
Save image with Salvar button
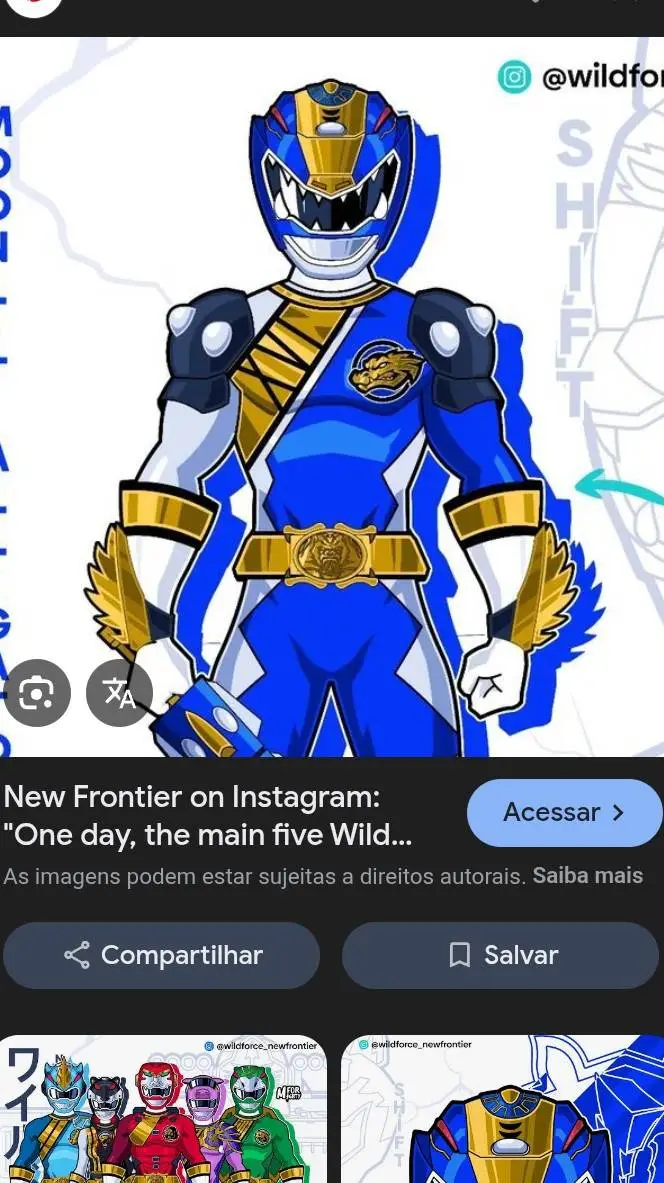pyautogui.click(x=500, y=955)
